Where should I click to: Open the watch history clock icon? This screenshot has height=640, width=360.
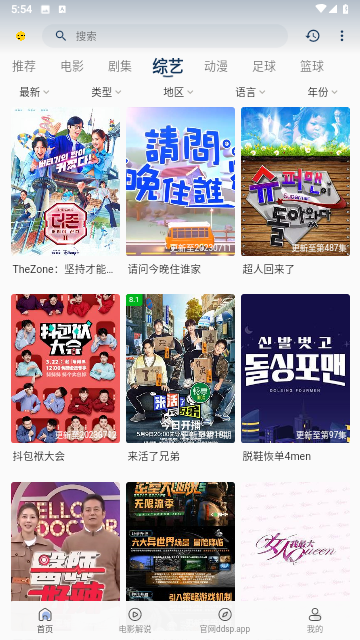(x=313, y=36)
